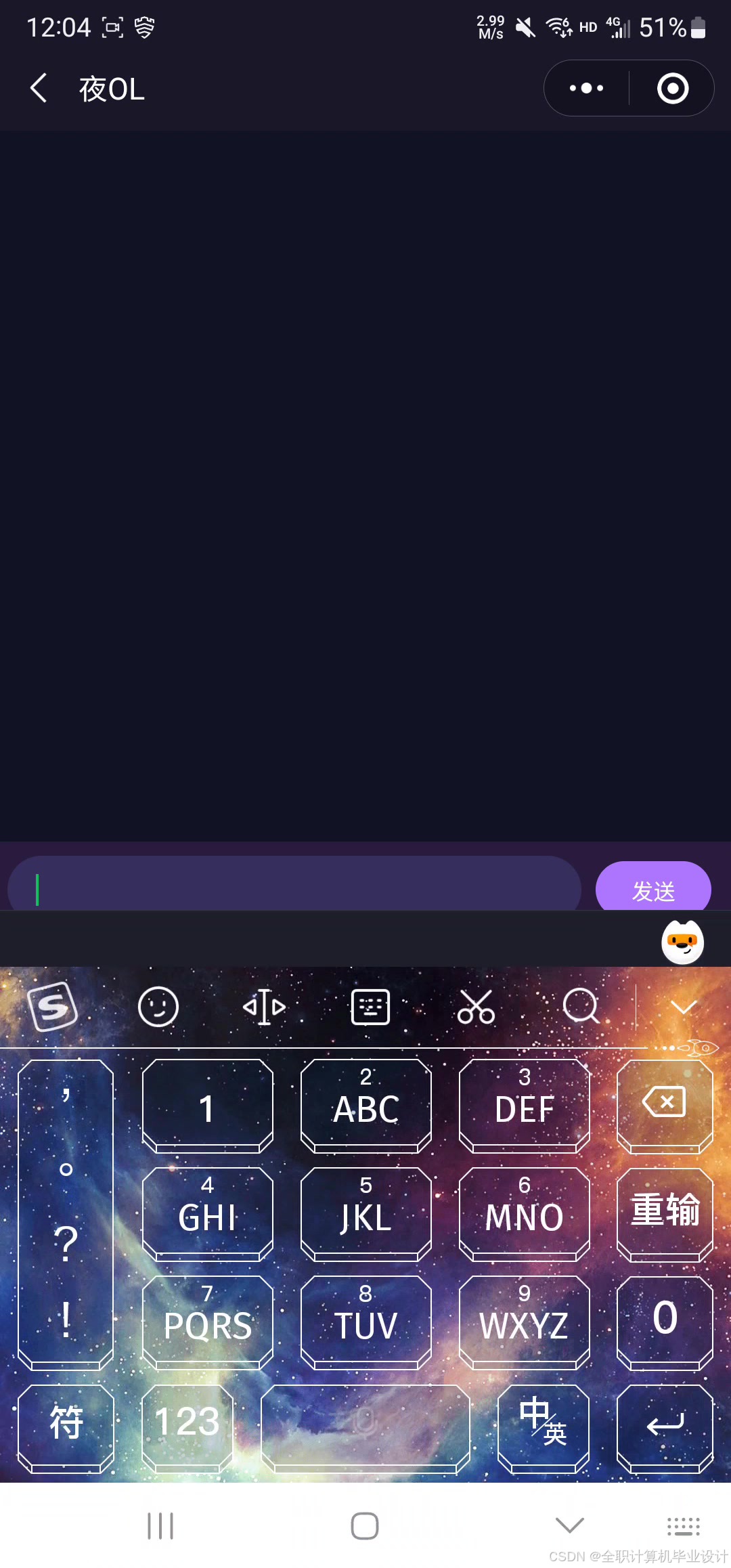Open the cursor movement tool

coord(264,1007)
